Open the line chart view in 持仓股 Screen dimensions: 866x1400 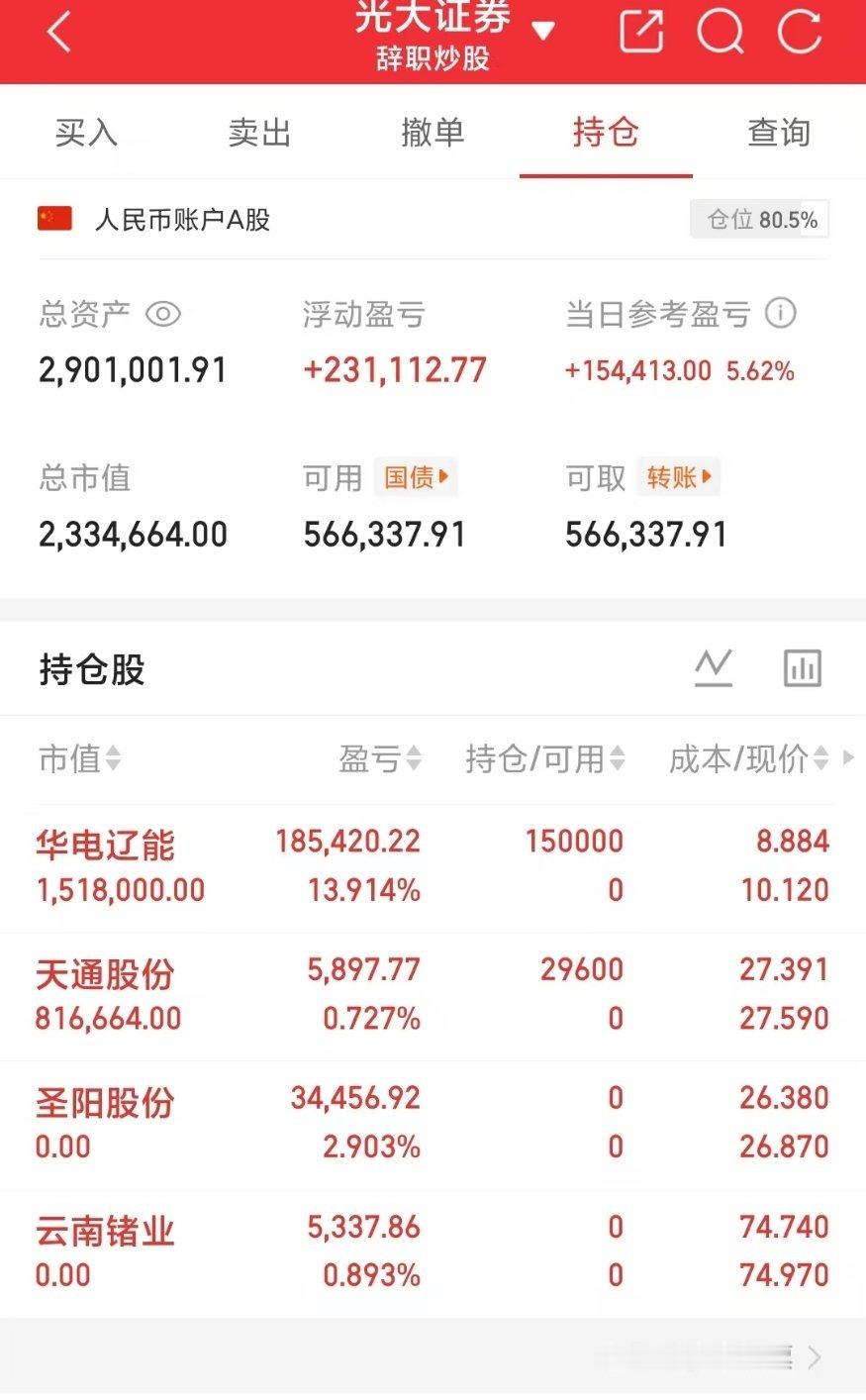(x=712, y=667)
